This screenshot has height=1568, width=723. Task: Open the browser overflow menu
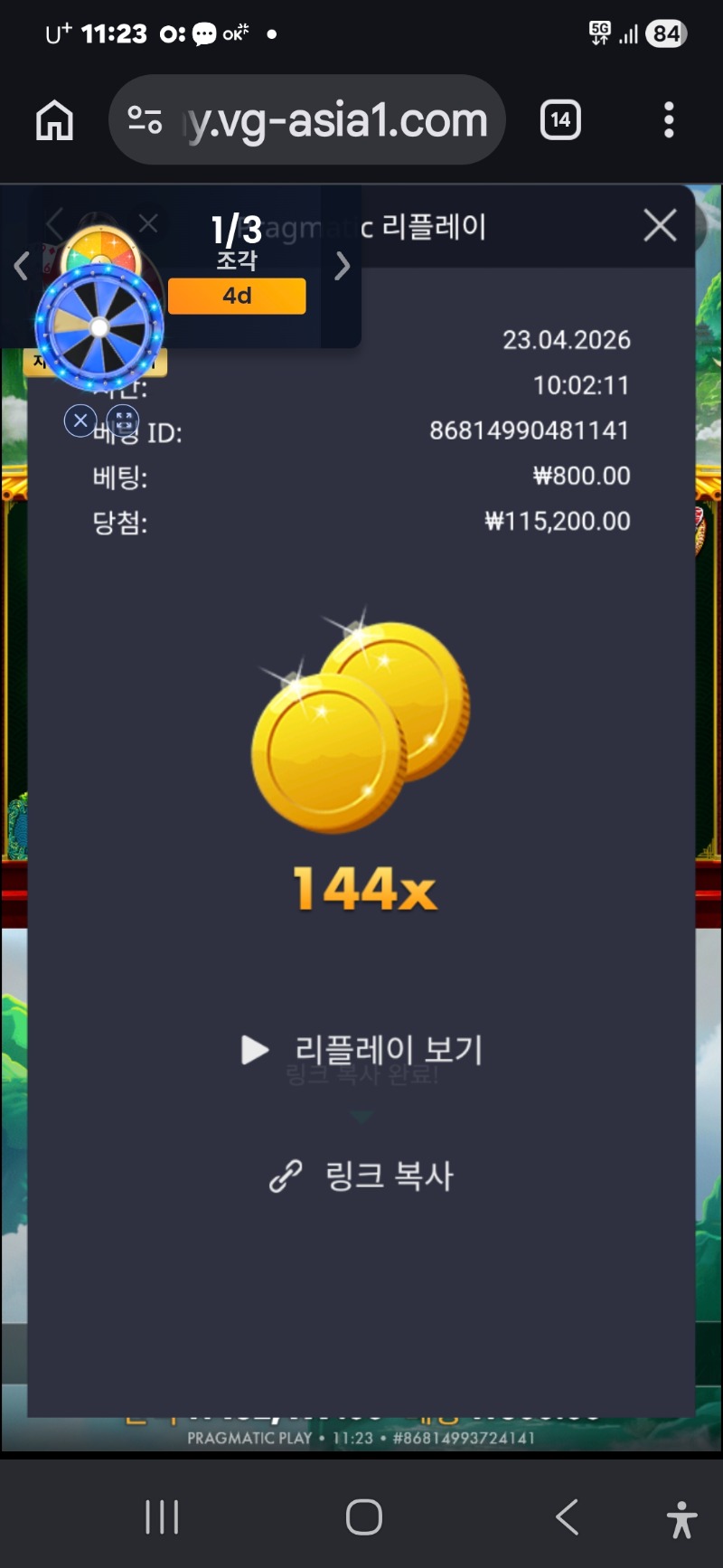pos(669,120)
